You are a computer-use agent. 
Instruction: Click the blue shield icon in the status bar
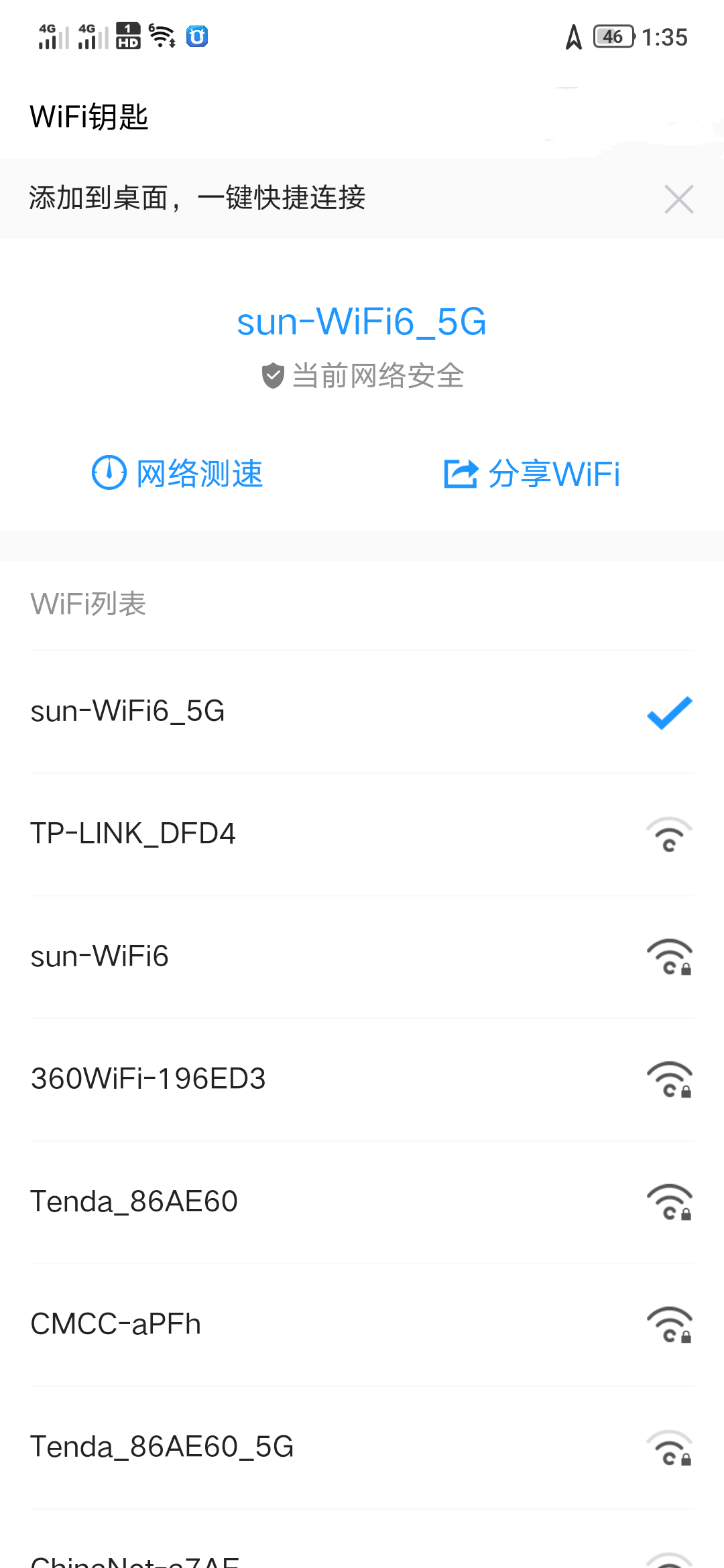[x=195, y=37]
